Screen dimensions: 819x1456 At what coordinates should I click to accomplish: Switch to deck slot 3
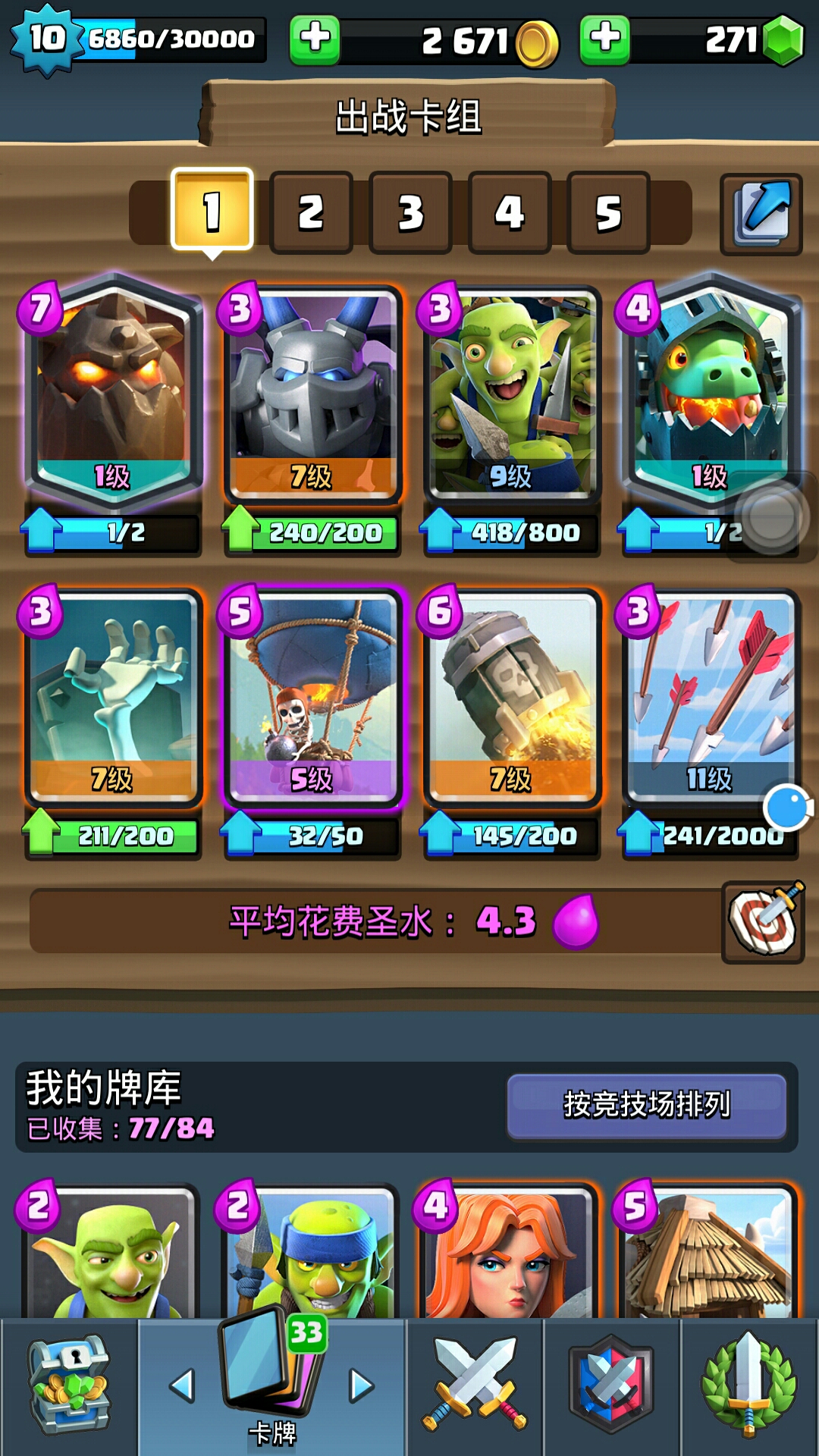pos(410,213)
